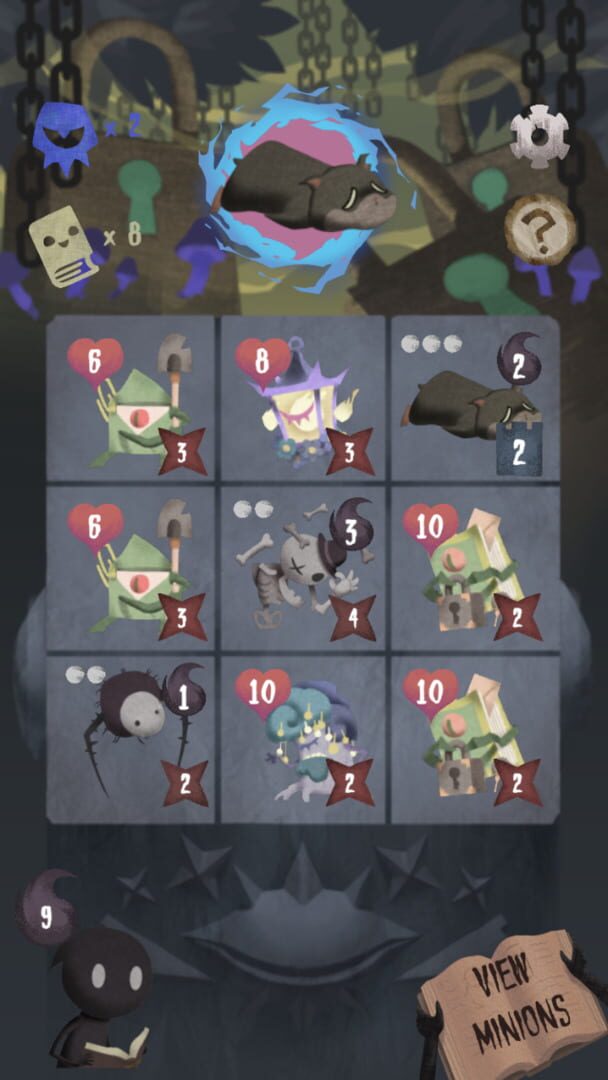Select the lantern ghost card with 8 health

pos(303,398)
